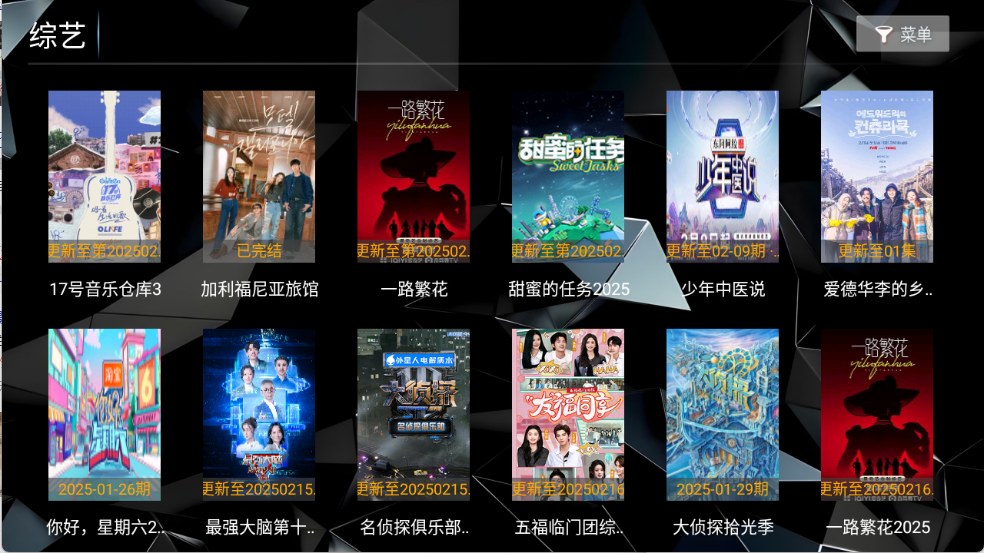The width and height of the screenshot is (984, 553).
Task: Open 加利福尼亚旅馆 show
Action: coord(259,177)
